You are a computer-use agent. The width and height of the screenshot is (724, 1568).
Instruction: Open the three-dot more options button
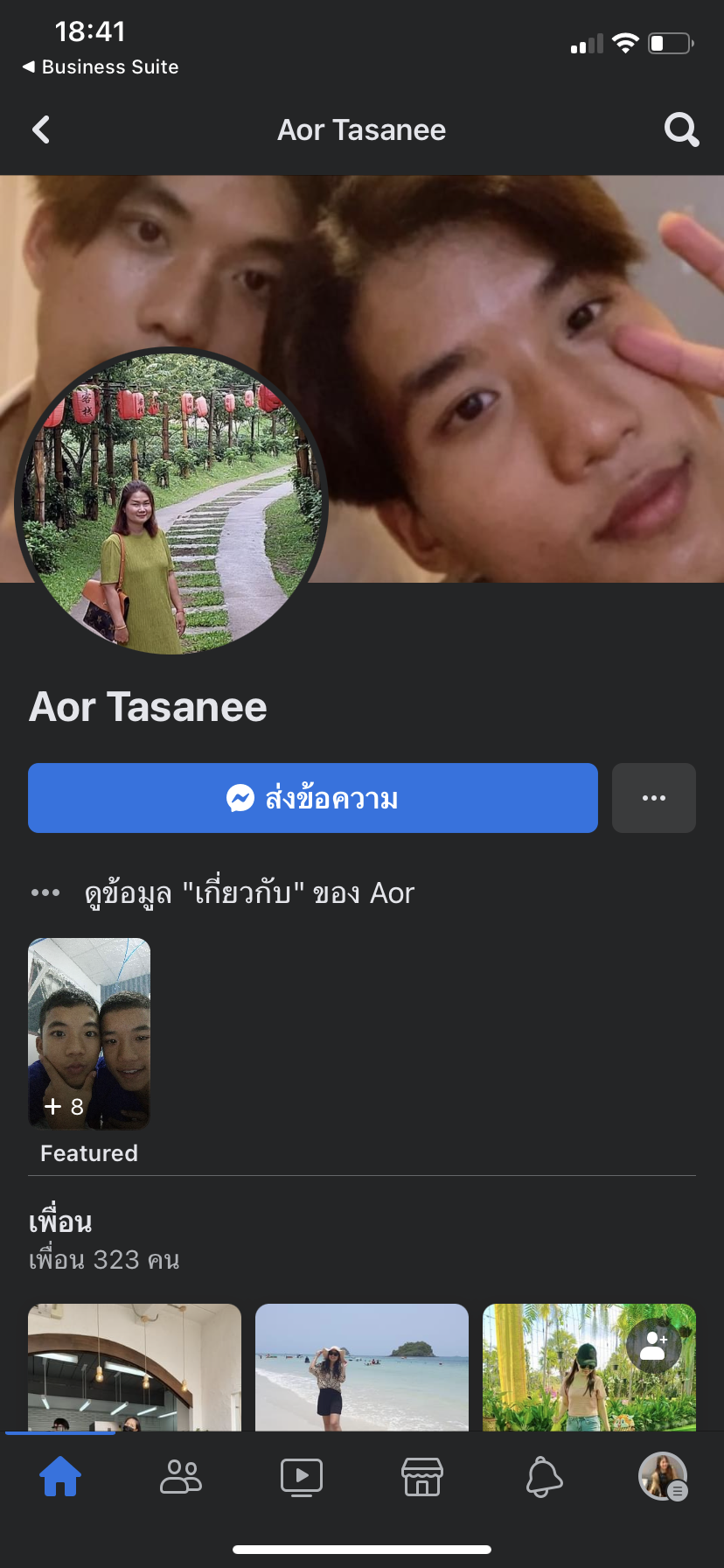(653, 798)
